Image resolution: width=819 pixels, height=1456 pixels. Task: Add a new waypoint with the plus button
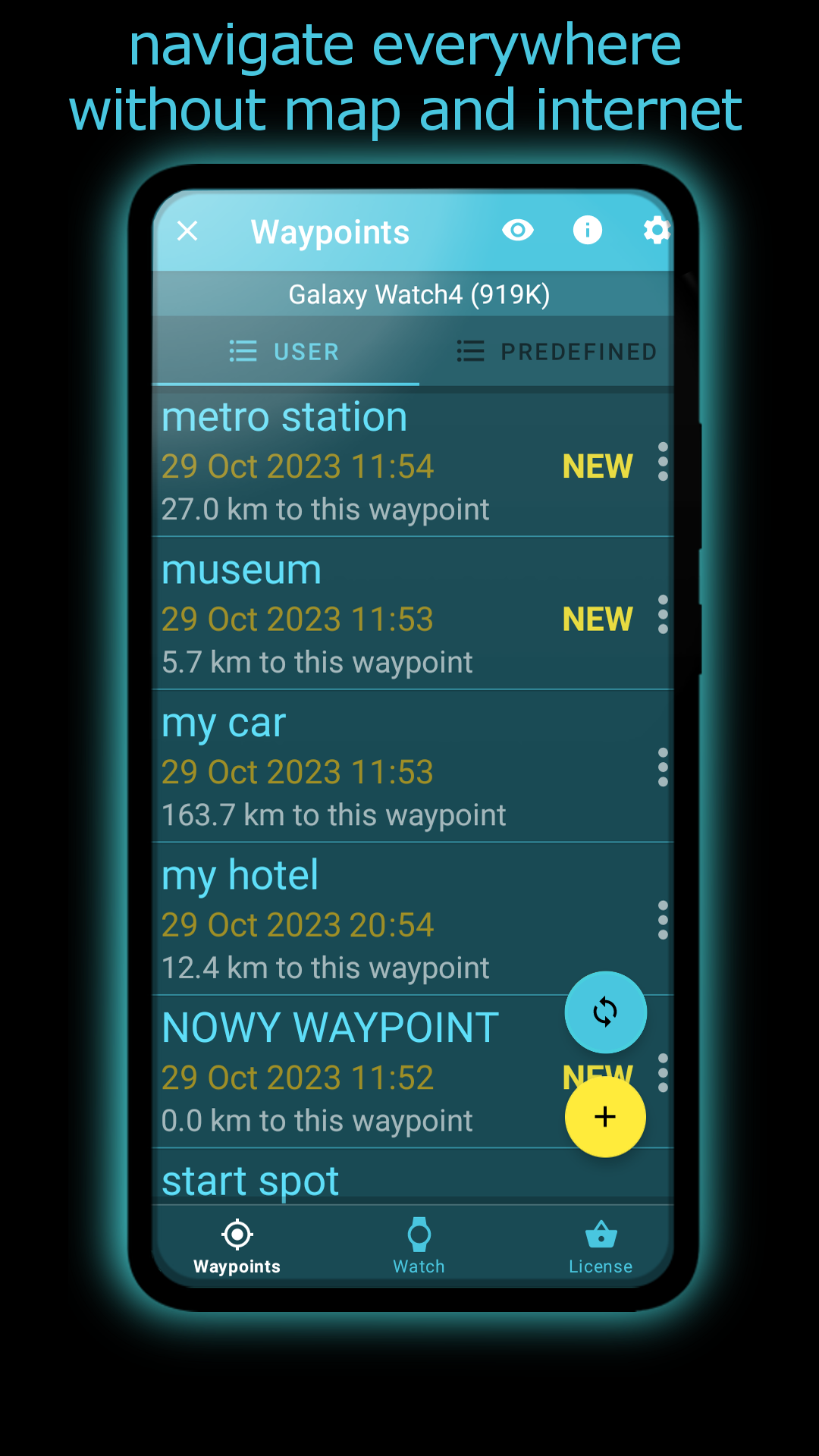(604, 1116)
